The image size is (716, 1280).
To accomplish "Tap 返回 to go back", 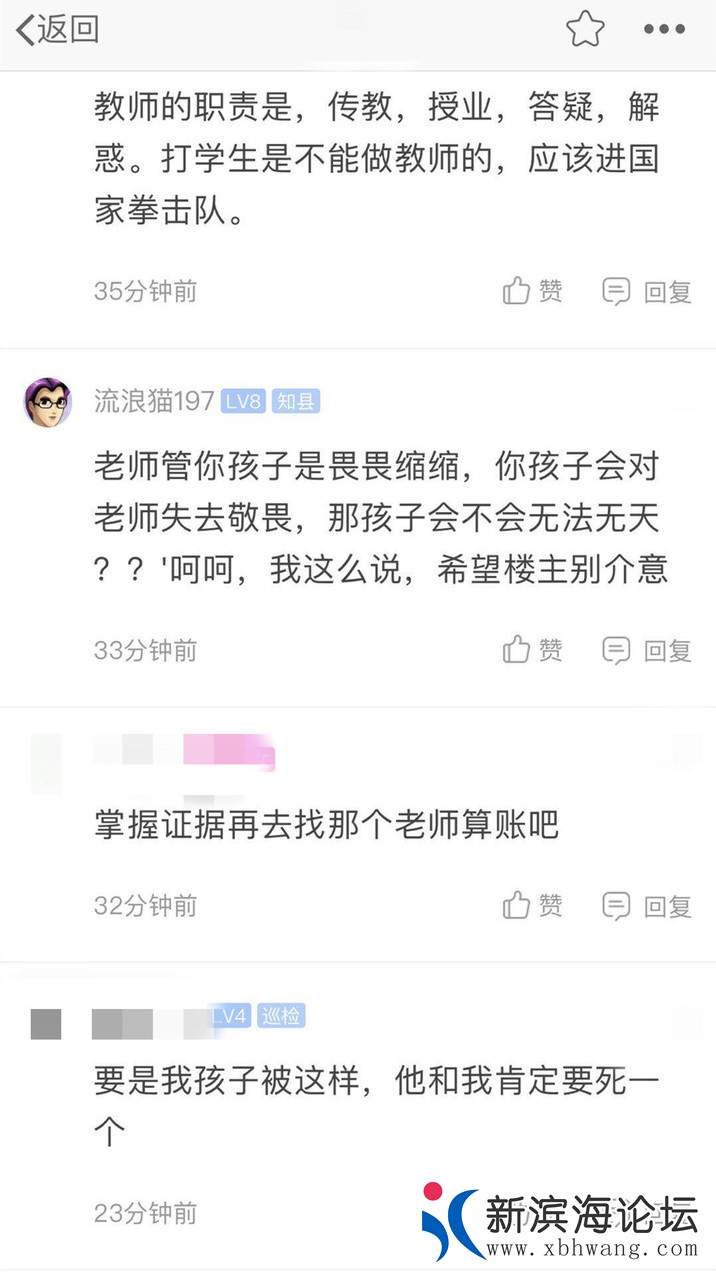I will [58, 30].
